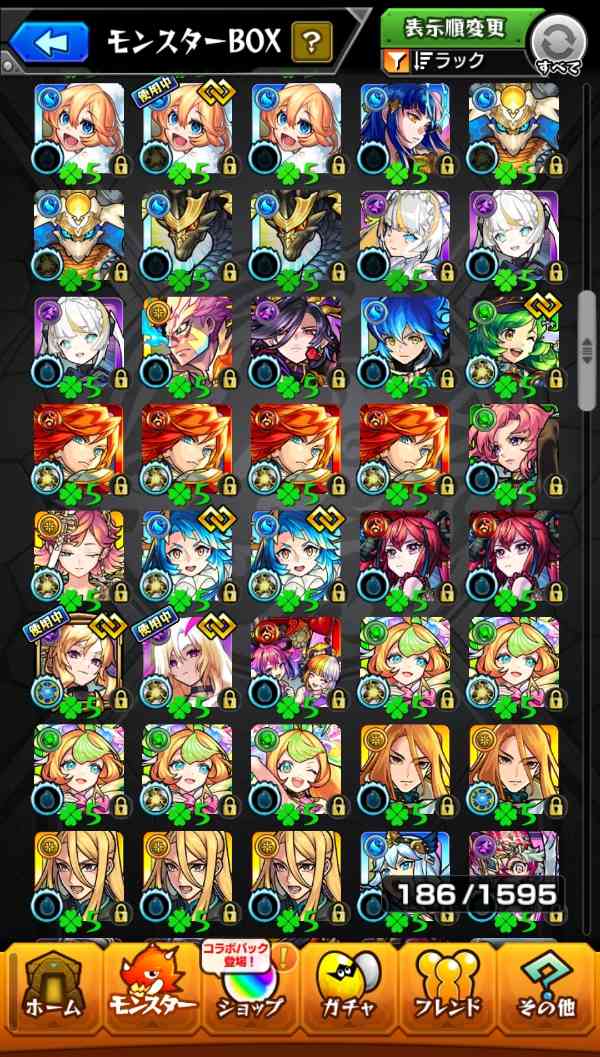Go to the ホーム tab
Screen dimensions: 600x1057
(x=51, y=994)
